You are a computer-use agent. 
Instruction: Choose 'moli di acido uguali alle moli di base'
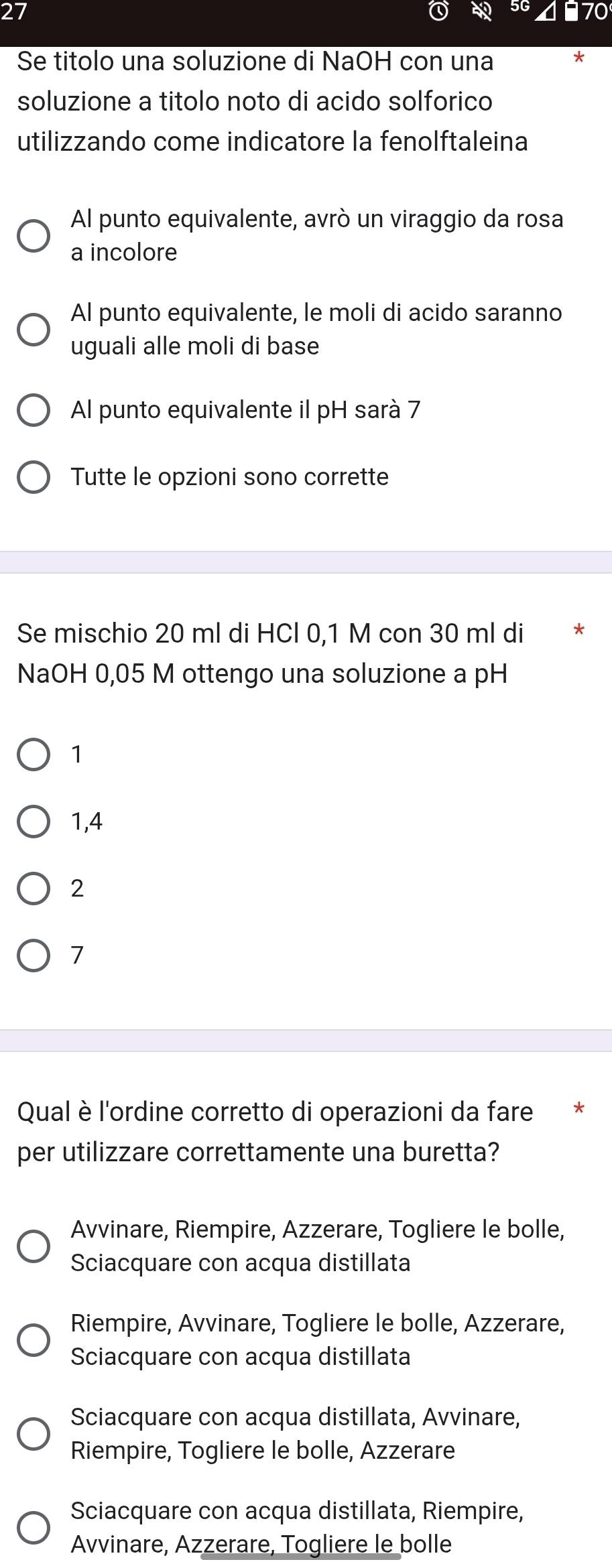(34, 330)
